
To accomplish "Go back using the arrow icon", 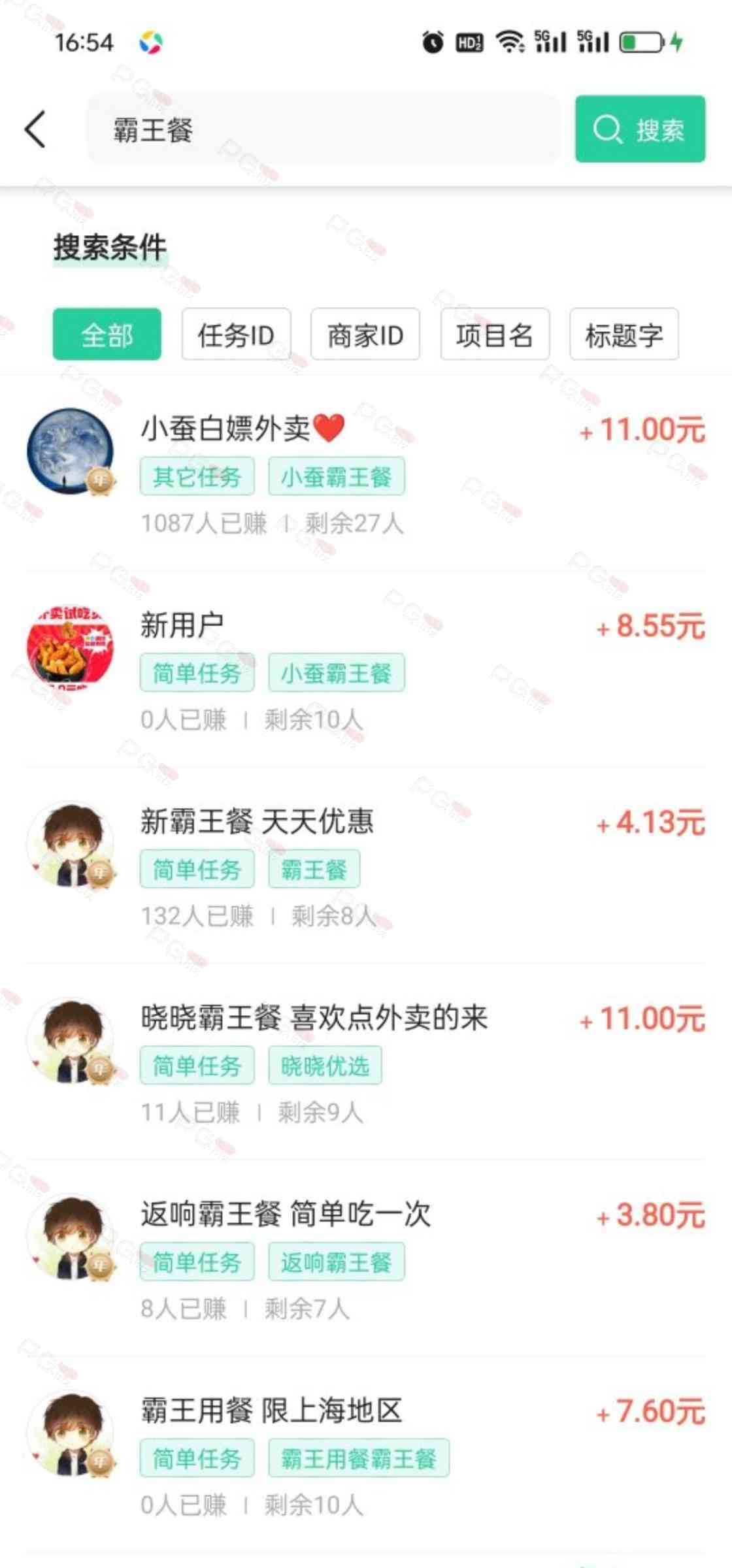I will click(x=35, y=129).
